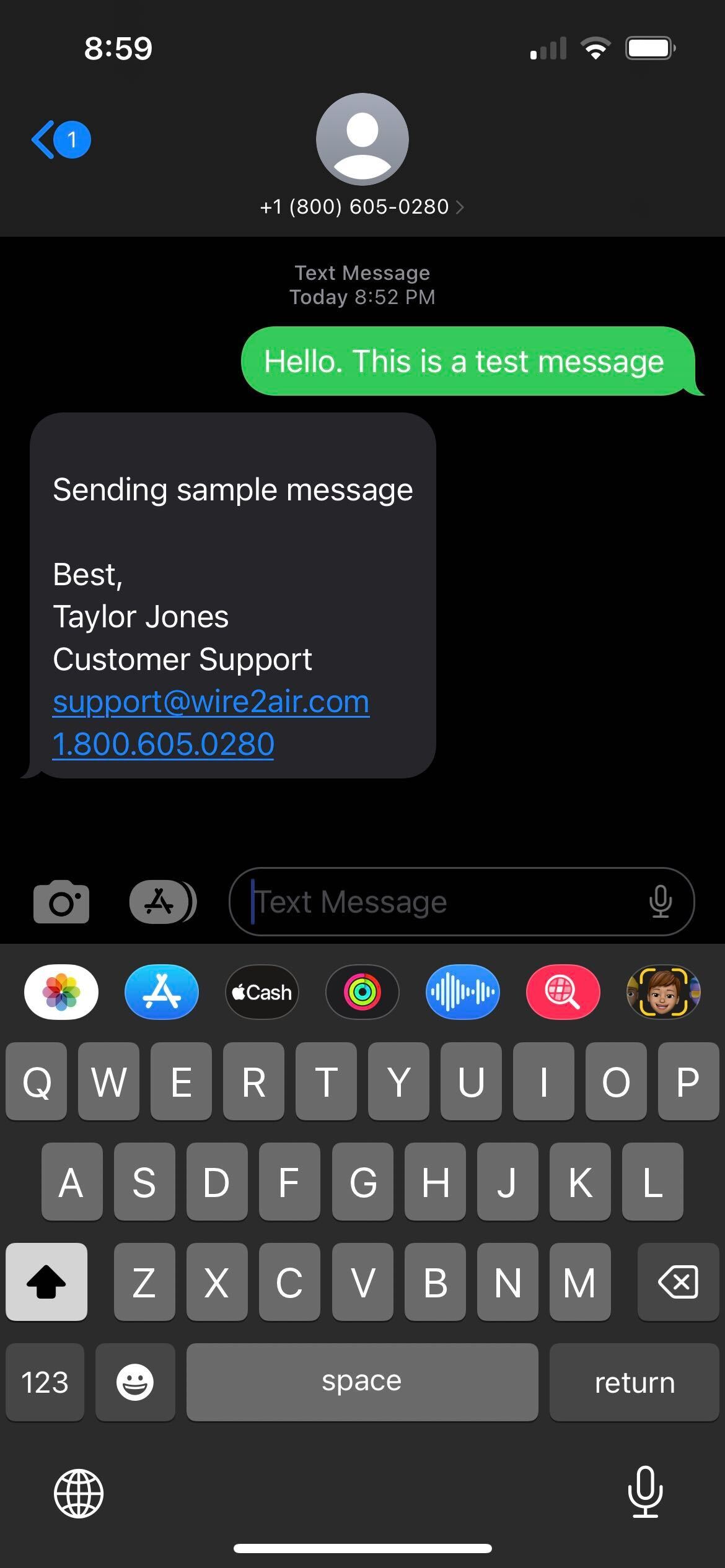Screen dimensions: 725x1568
Task: Go back to the messages list
Action: click(60, 140)
